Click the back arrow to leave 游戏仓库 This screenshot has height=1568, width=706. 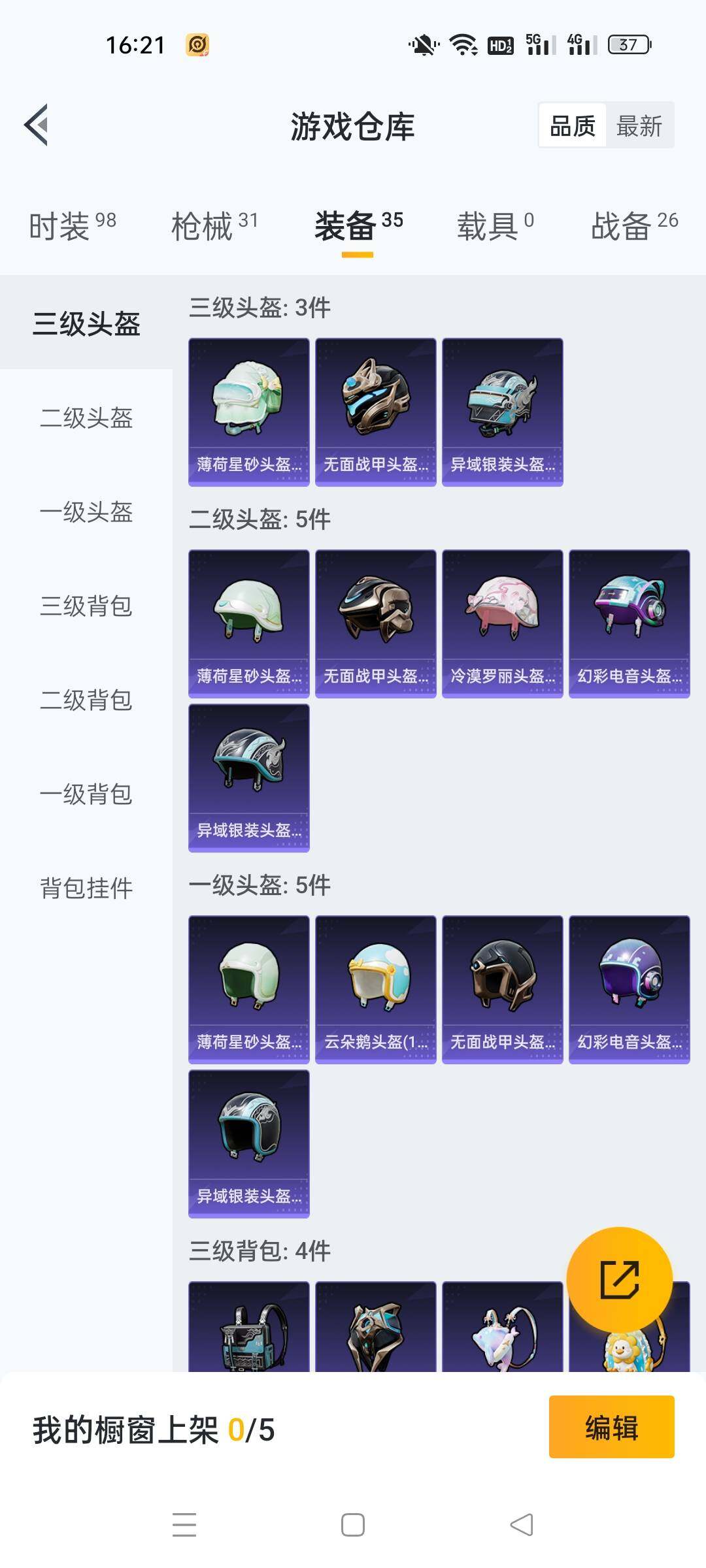[x=36, y=125]
